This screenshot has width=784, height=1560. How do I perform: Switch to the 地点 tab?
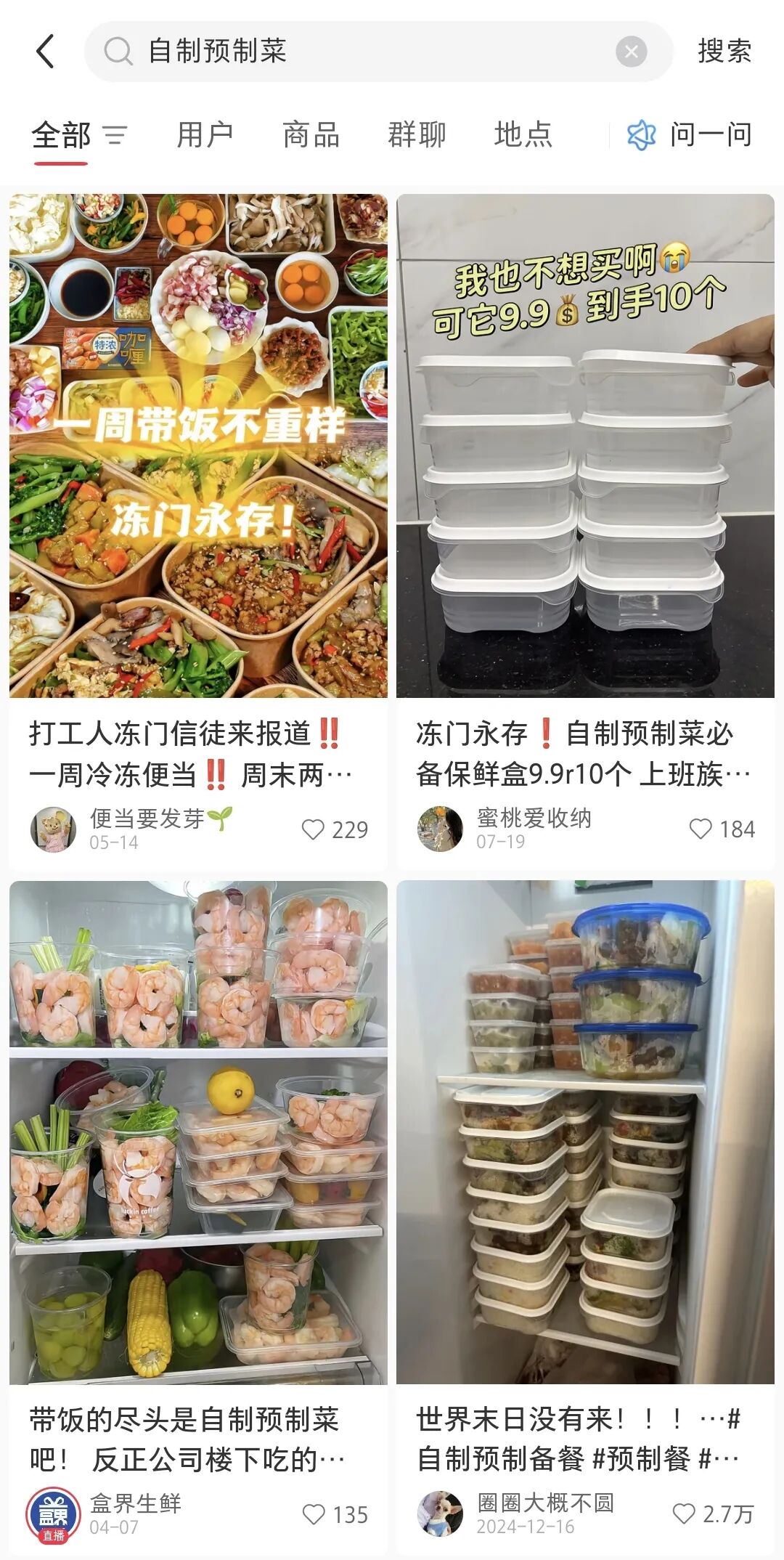(x=523, y=135)
